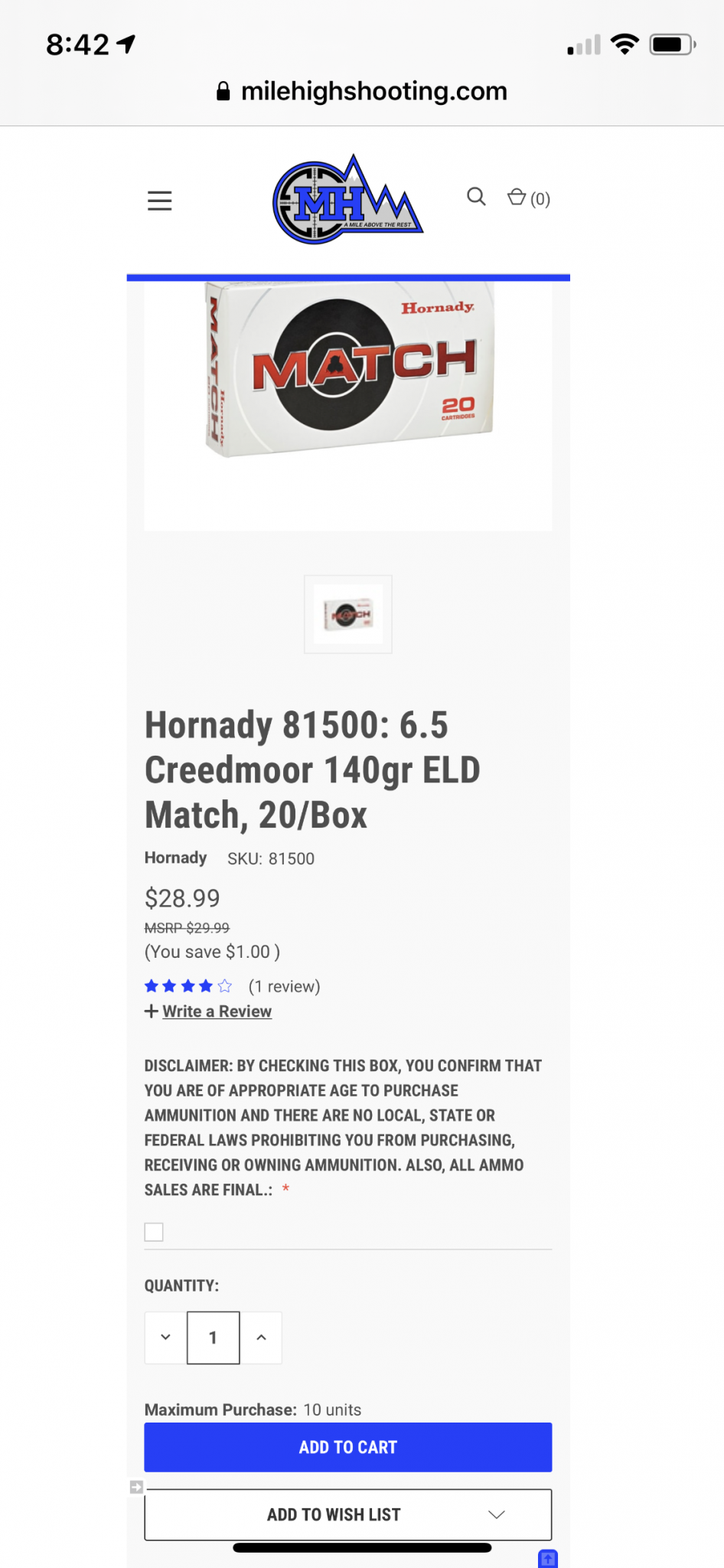The image size is (724, 1568).
Task: Expand the Add to Wish List dropdown
Action: pos(348,1514)
